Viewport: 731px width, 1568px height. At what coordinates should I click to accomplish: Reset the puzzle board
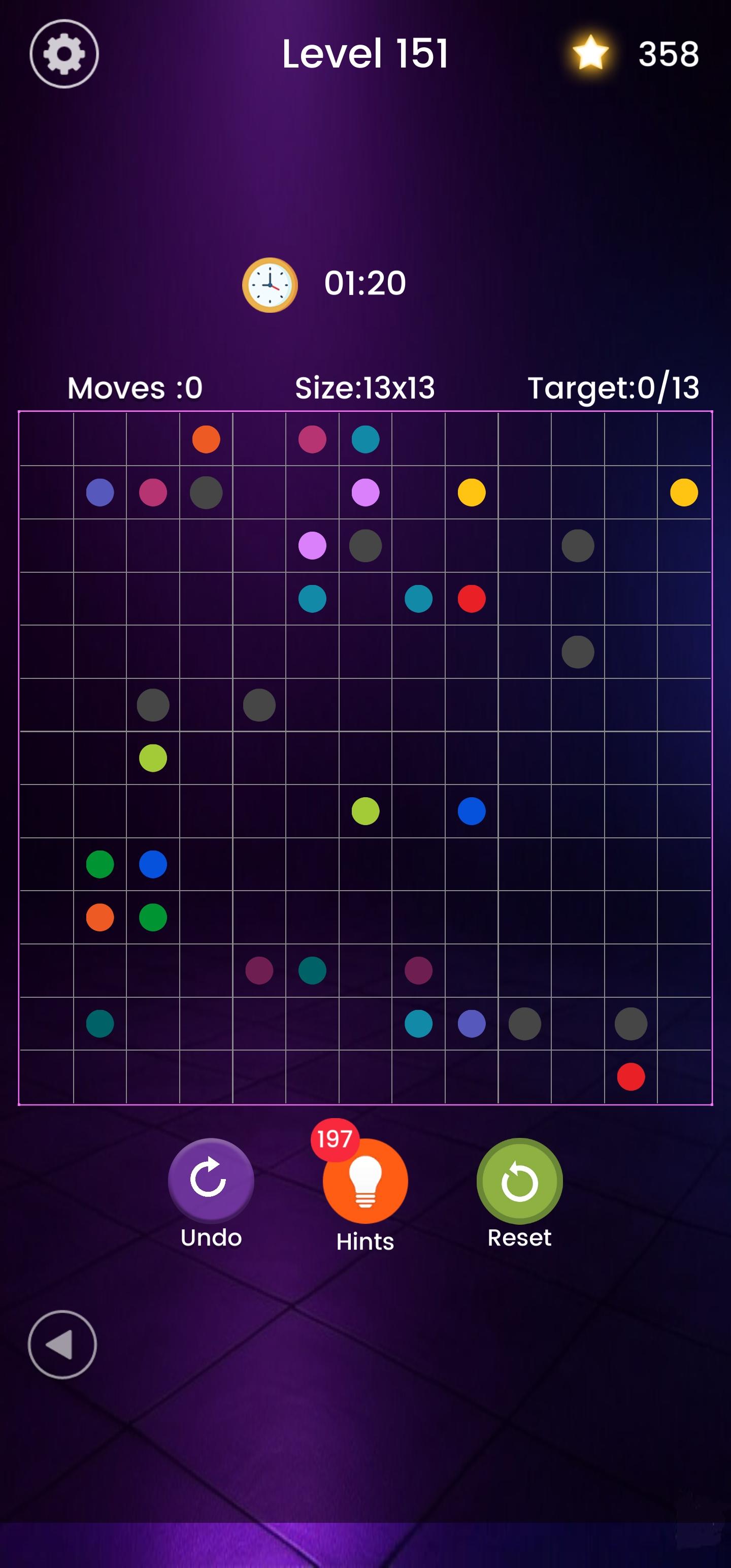point(519,1180)
